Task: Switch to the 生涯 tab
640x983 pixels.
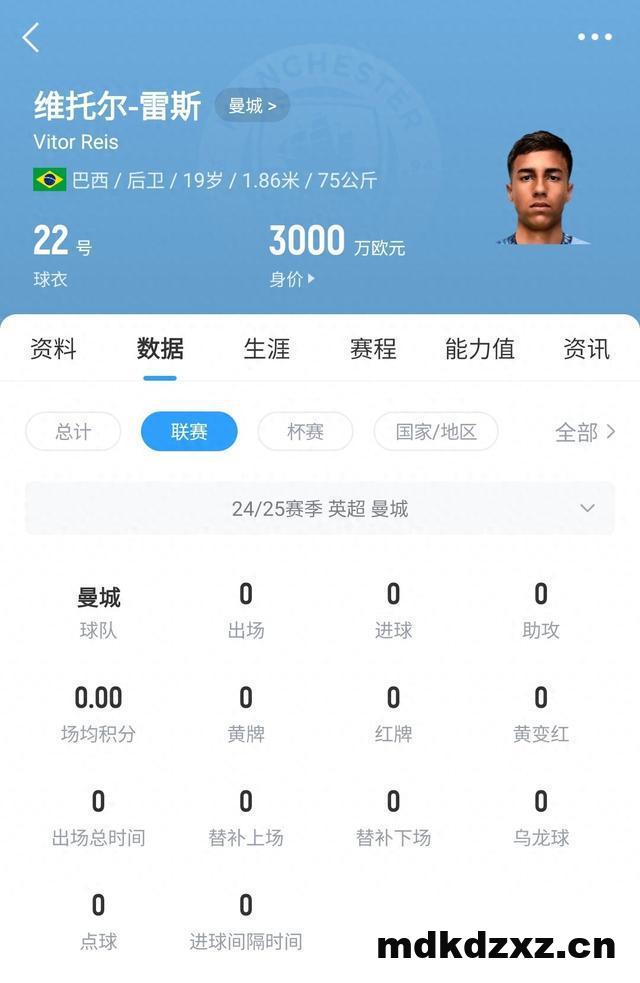Action: tap(267, 349)
